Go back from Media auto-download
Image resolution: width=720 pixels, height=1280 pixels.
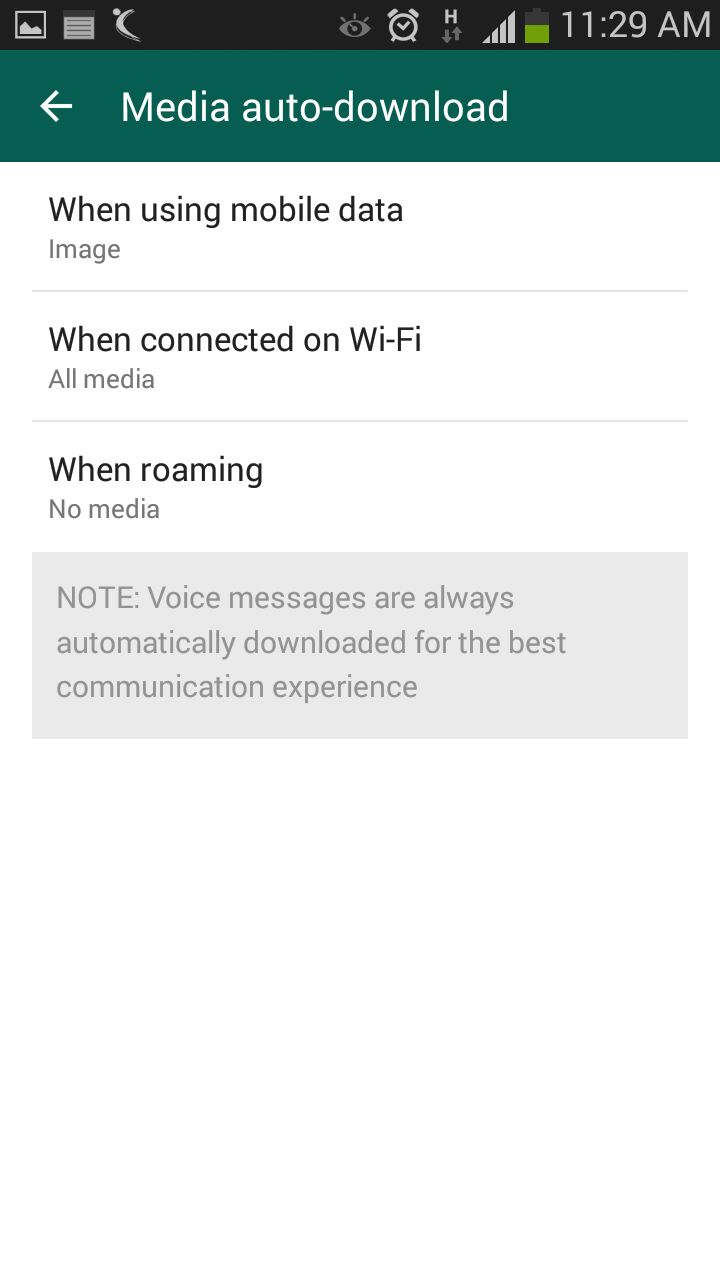[56, 107]
